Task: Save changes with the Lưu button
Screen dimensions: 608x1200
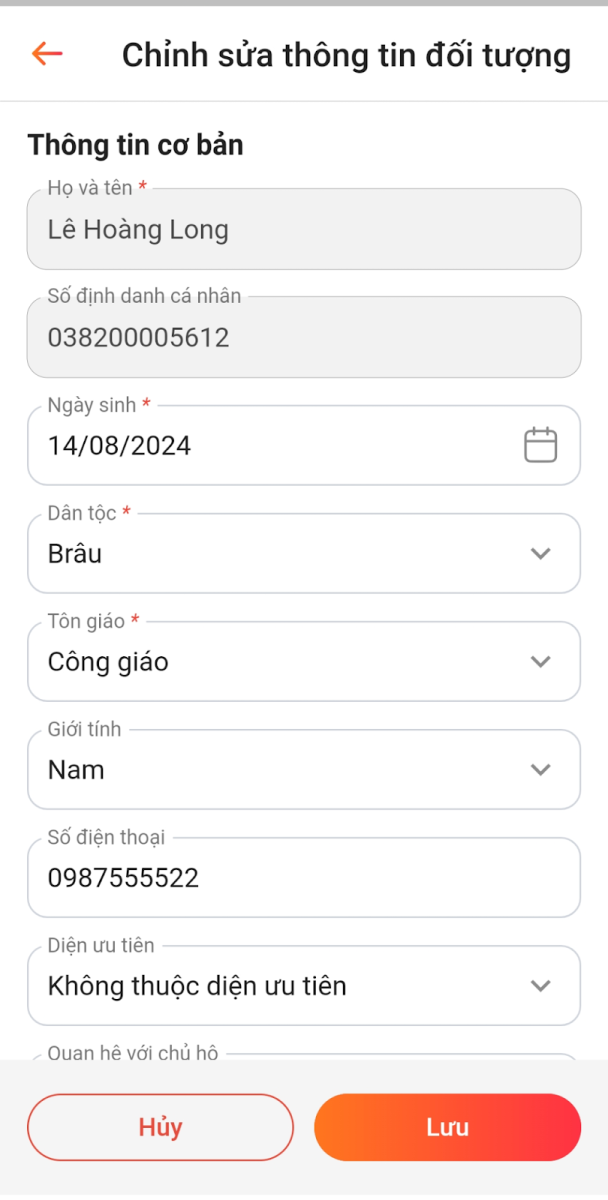Action: [447, 1127]
